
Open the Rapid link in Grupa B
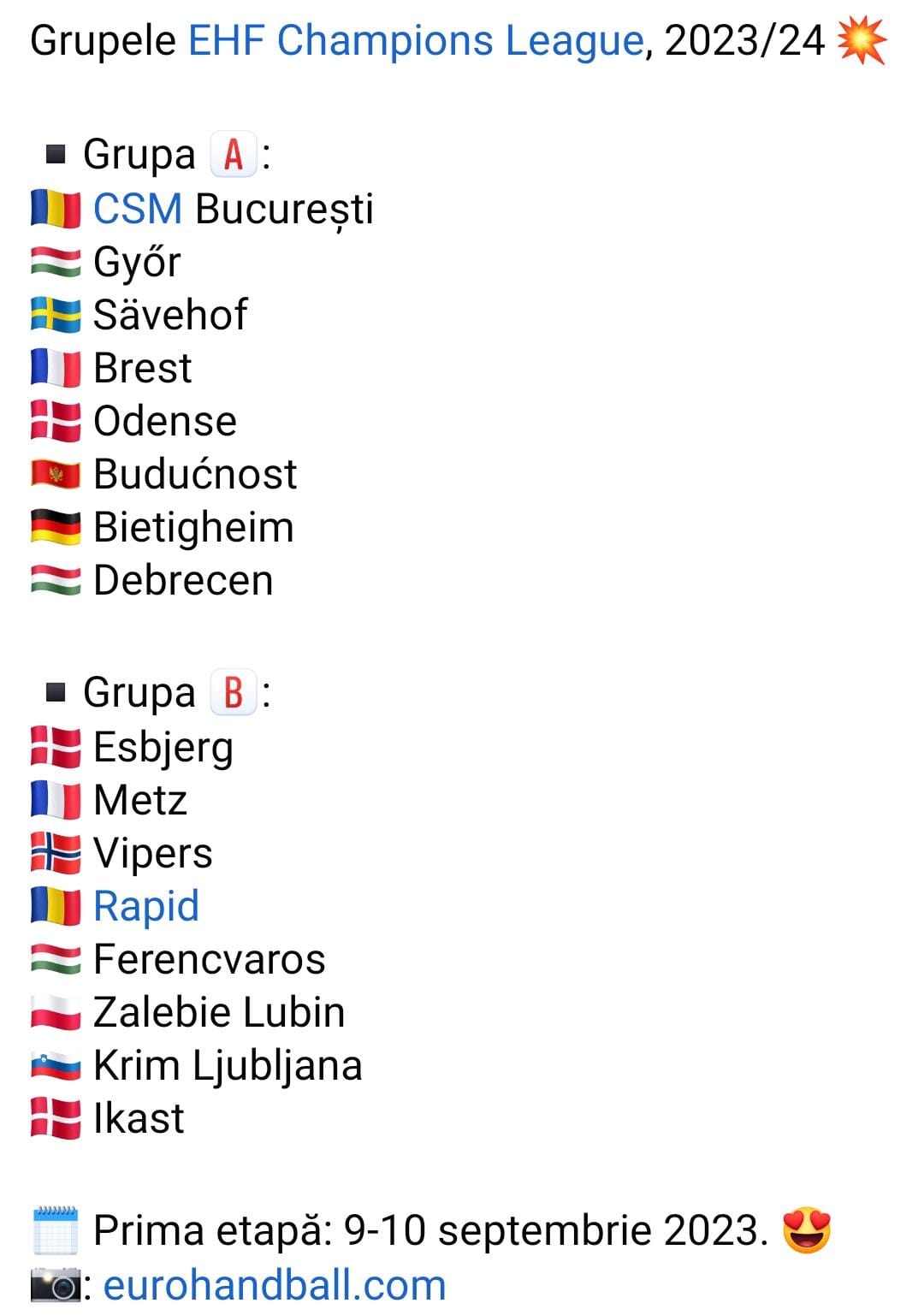[146, 906]
